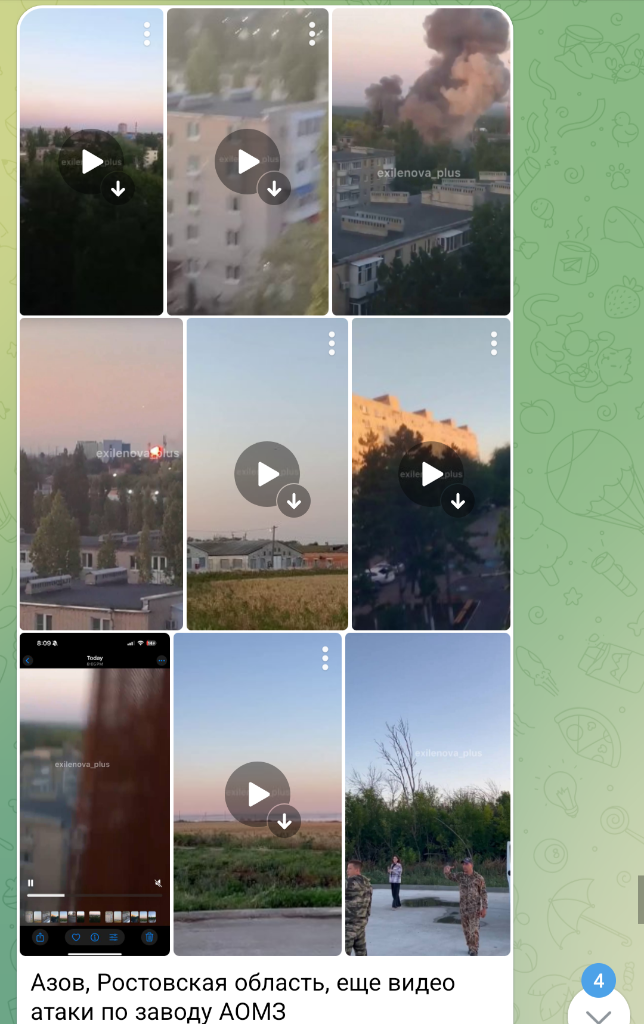Open the tile showing the large smoke cloud
Image resolution: width=644 pixels, height=1024 pixels.
421,162
